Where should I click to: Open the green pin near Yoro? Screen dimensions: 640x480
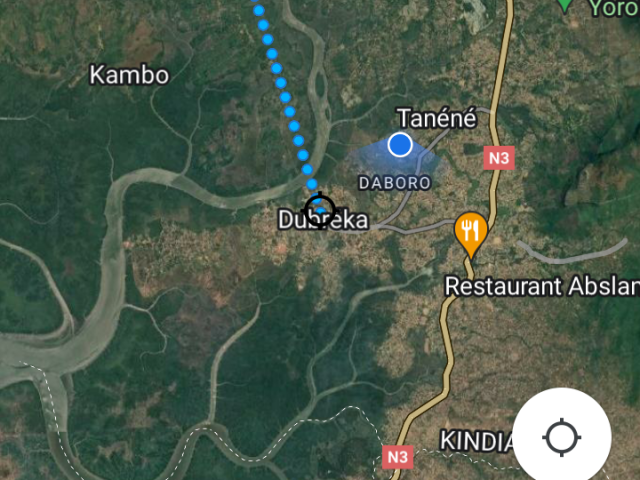coord(565,5)
